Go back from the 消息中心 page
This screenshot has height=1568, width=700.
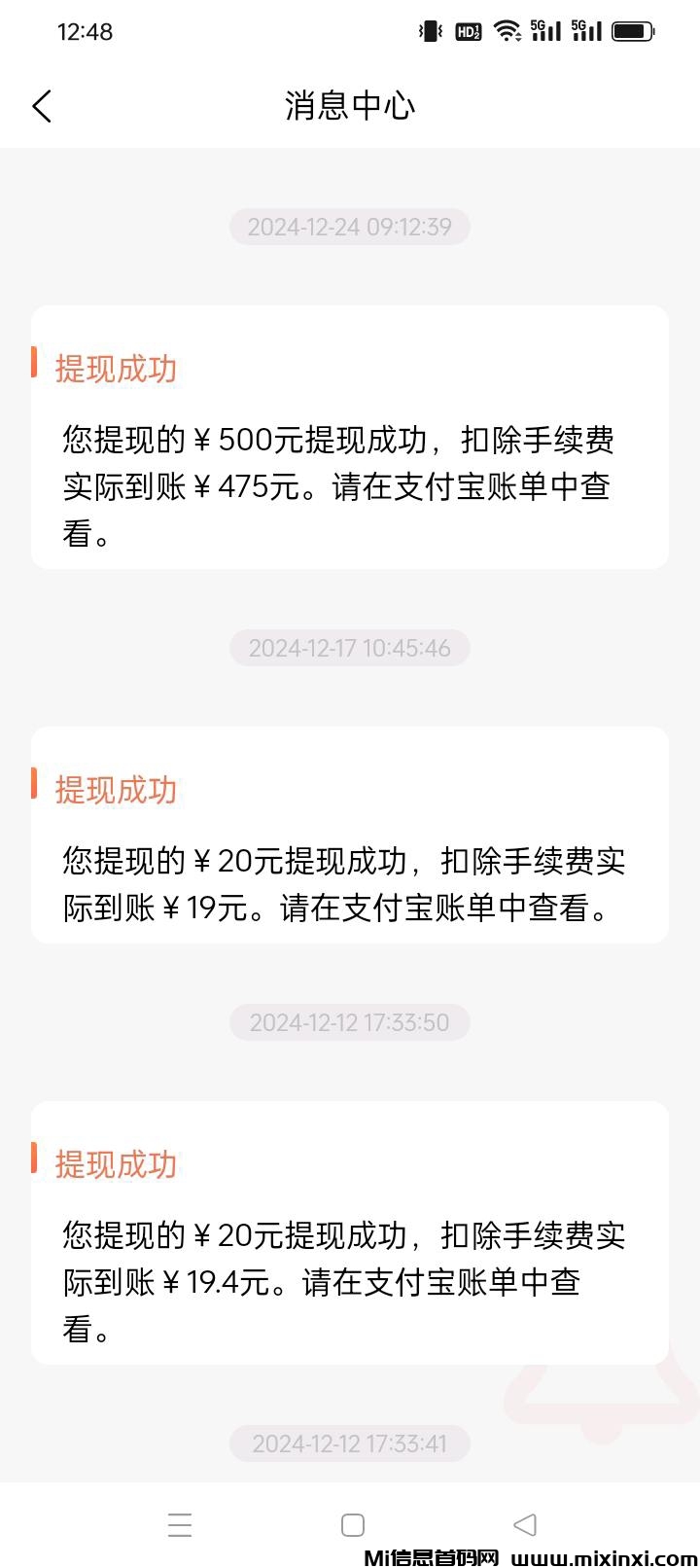pyautogui.click(x=42, y=106)
